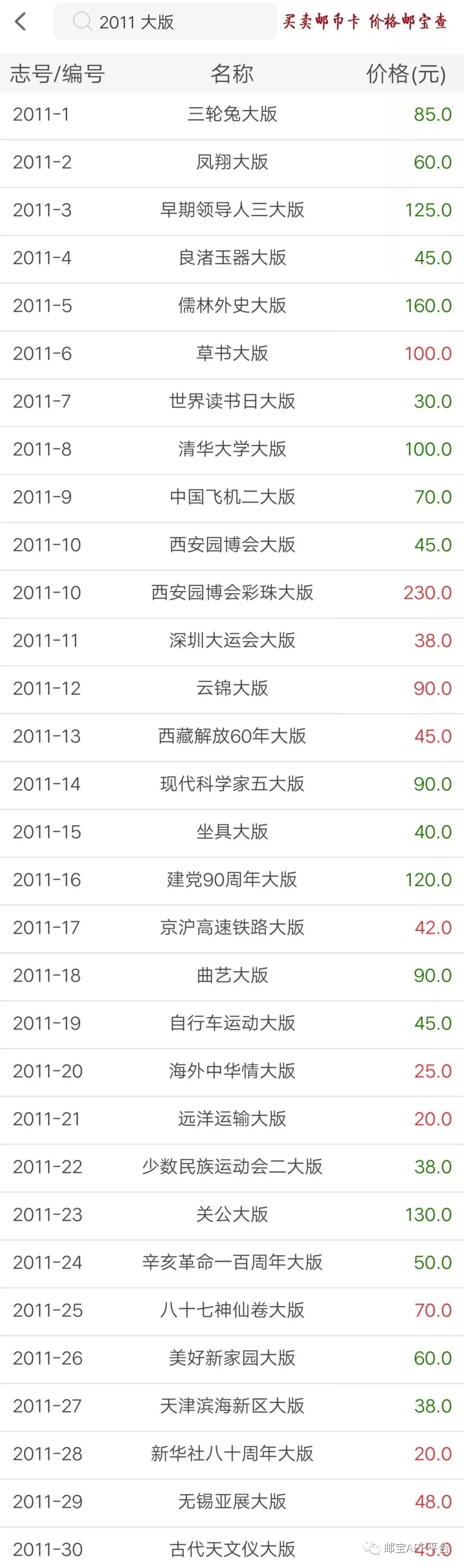The width and height of the screenshot is (464, 1568).
Task: Open the 2011-8 清华大学大版 row
Action: [x=232, y=449]
